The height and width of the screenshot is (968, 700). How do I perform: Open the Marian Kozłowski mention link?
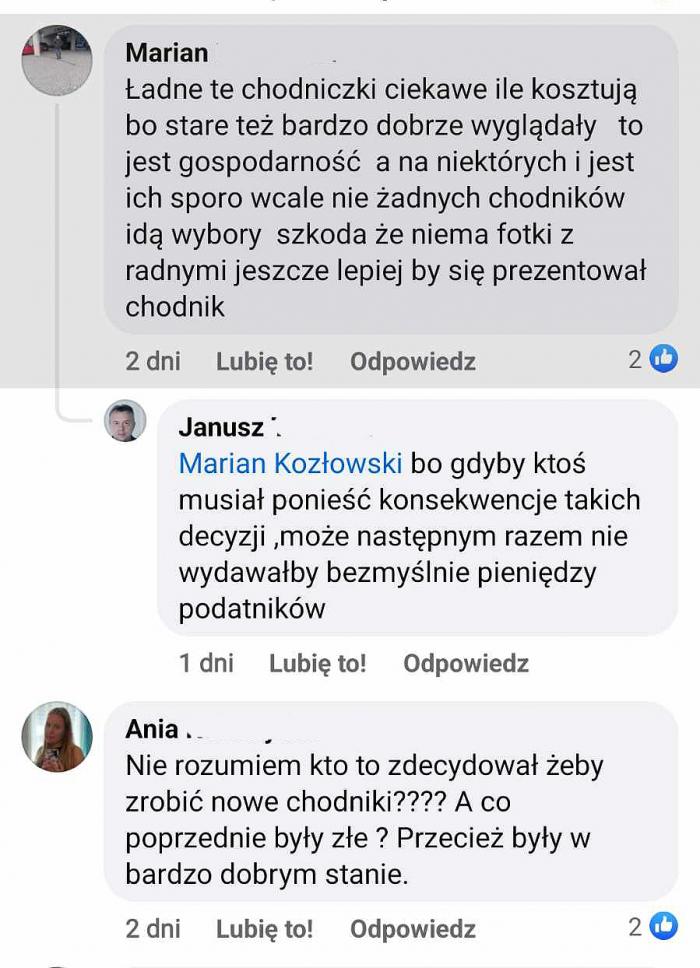290,464
